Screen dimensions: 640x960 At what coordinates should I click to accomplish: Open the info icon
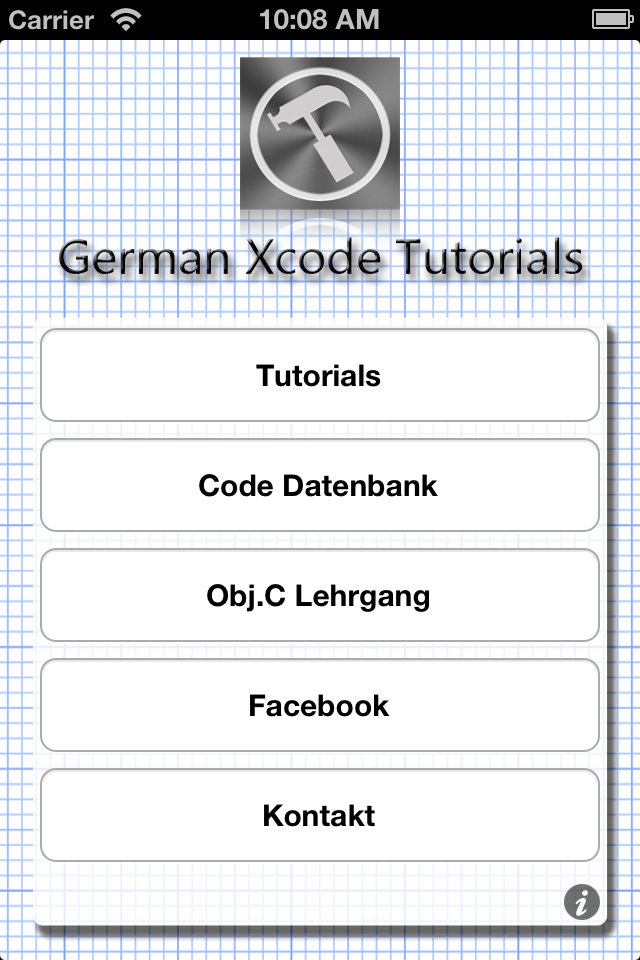click(x=582, y=902)
